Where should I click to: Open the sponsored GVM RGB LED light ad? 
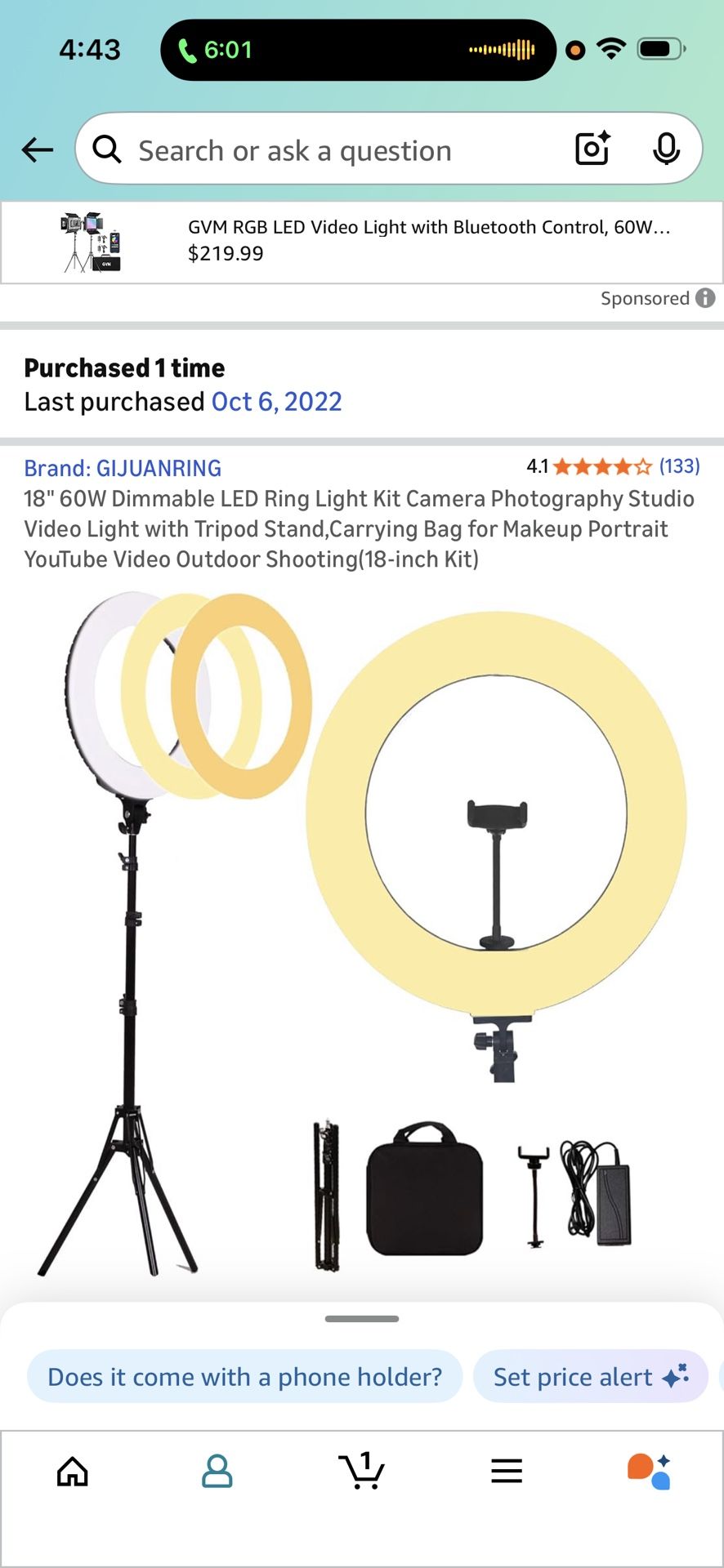coord(362,242)
